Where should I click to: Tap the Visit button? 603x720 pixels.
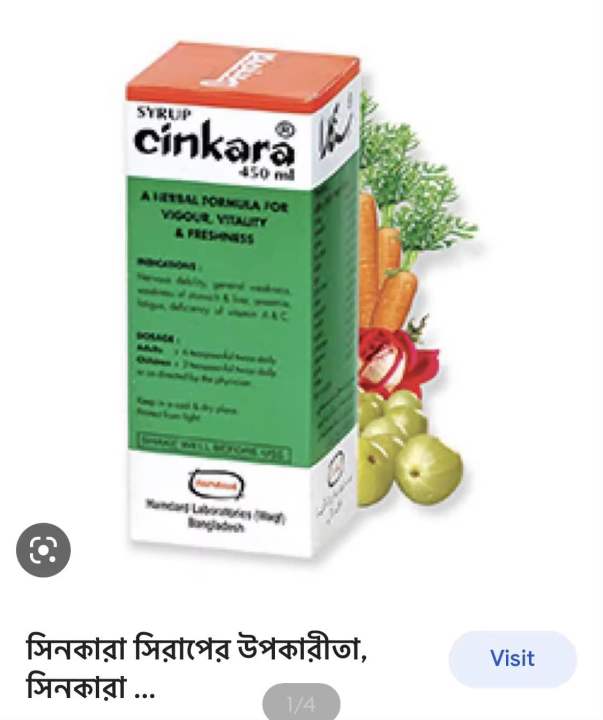pos(512,659)
